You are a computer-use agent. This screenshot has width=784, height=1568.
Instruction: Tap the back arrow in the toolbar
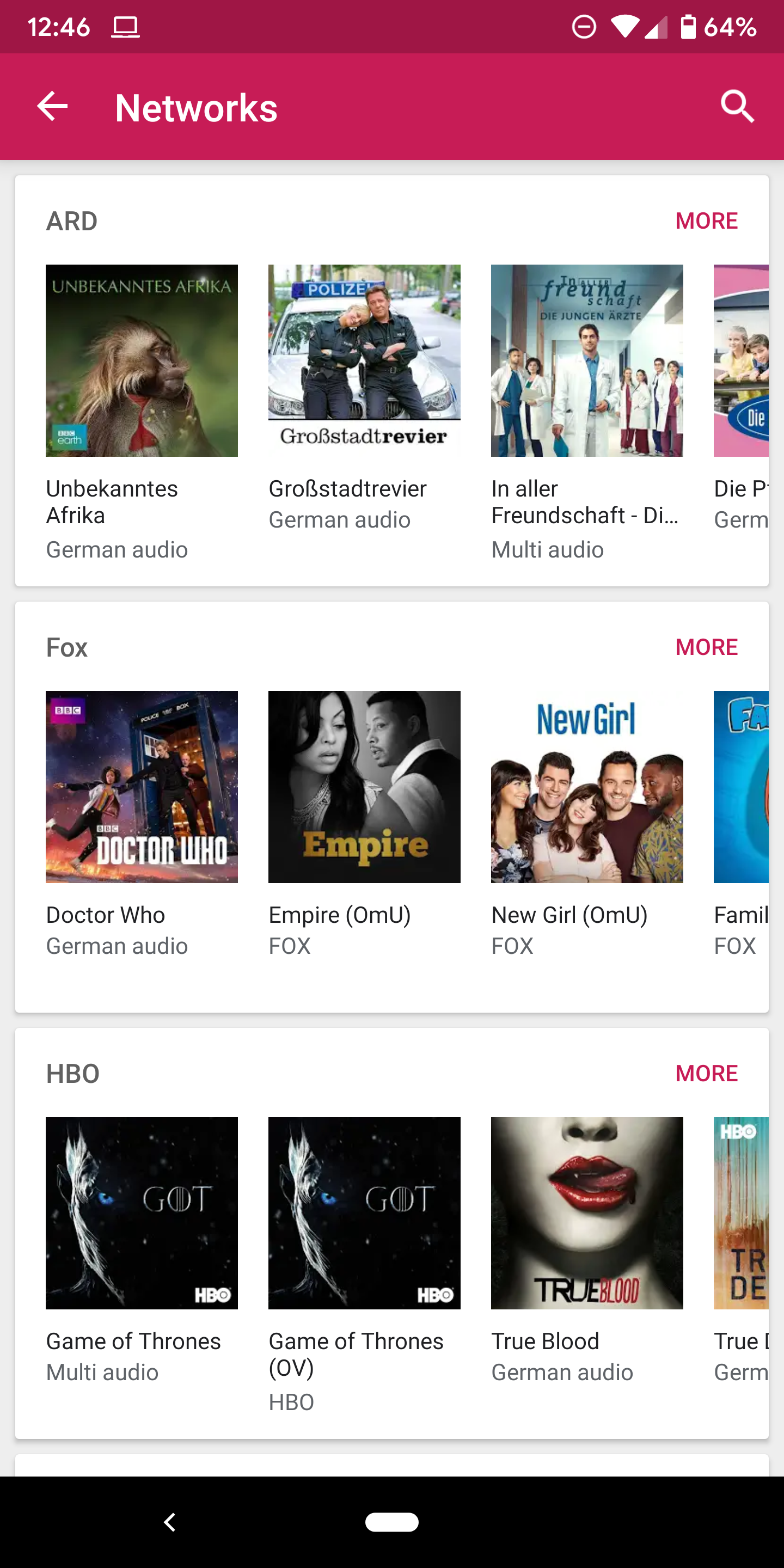(51, 107)
